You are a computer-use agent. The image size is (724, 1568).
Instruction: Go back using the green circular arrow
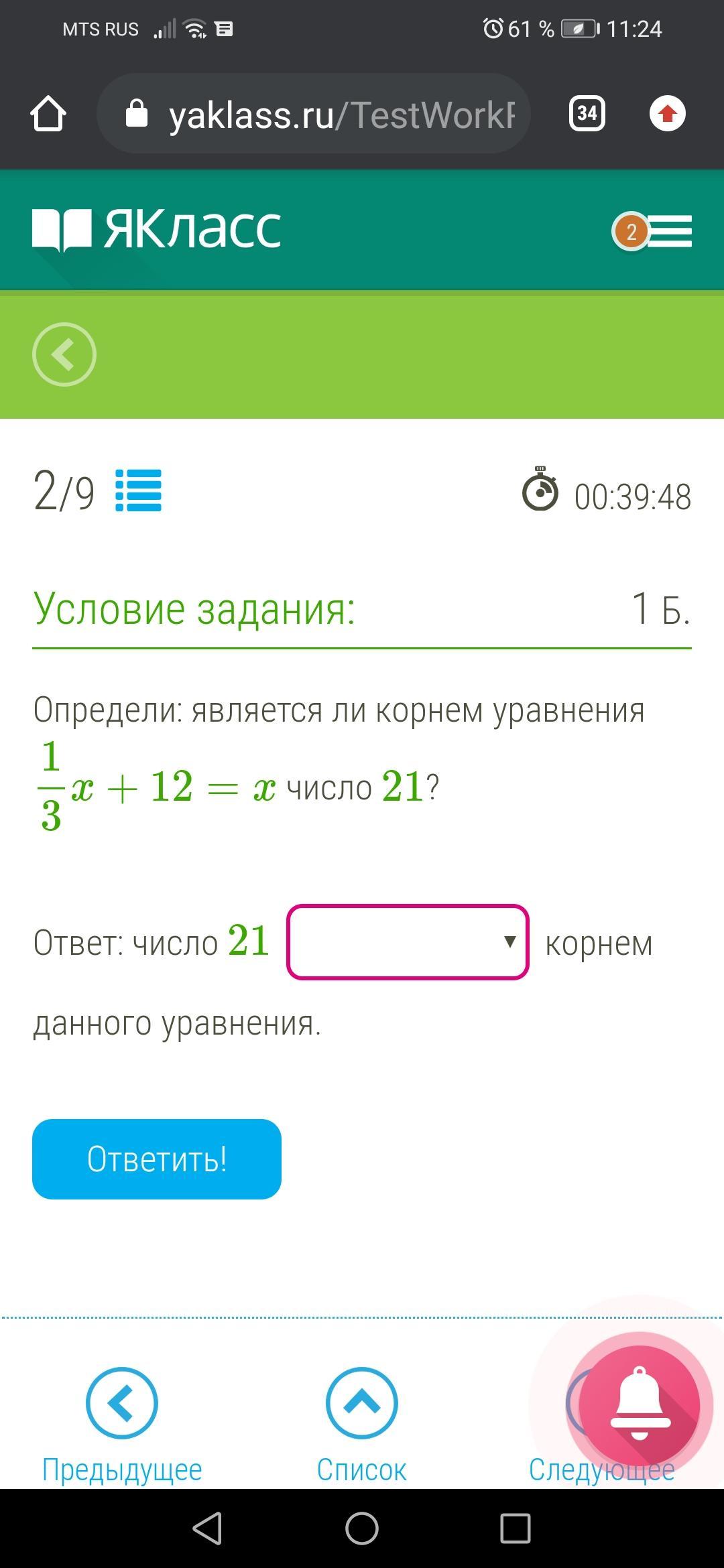(64, 354)
